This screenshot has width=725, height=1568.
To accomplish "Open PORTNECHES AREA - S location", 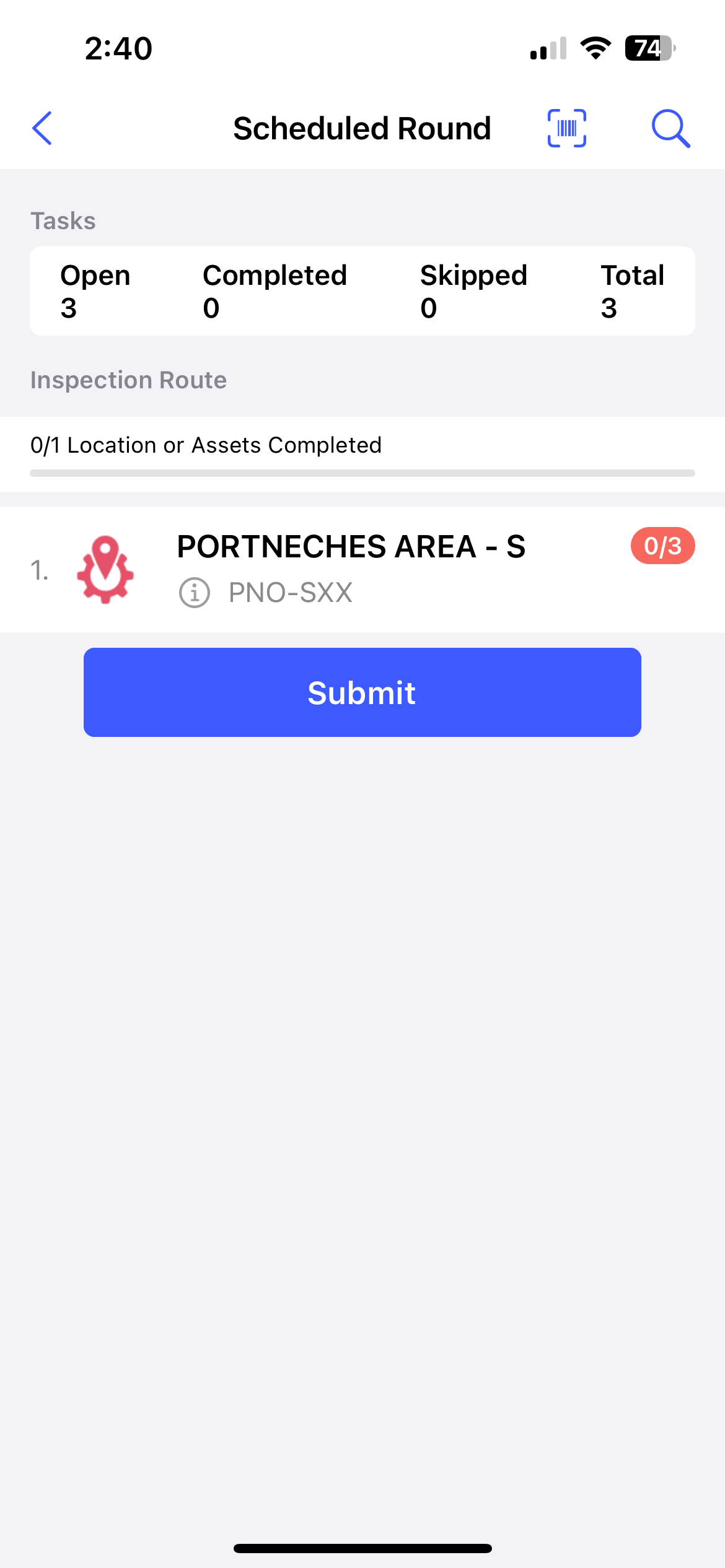I will click(351, 547).
